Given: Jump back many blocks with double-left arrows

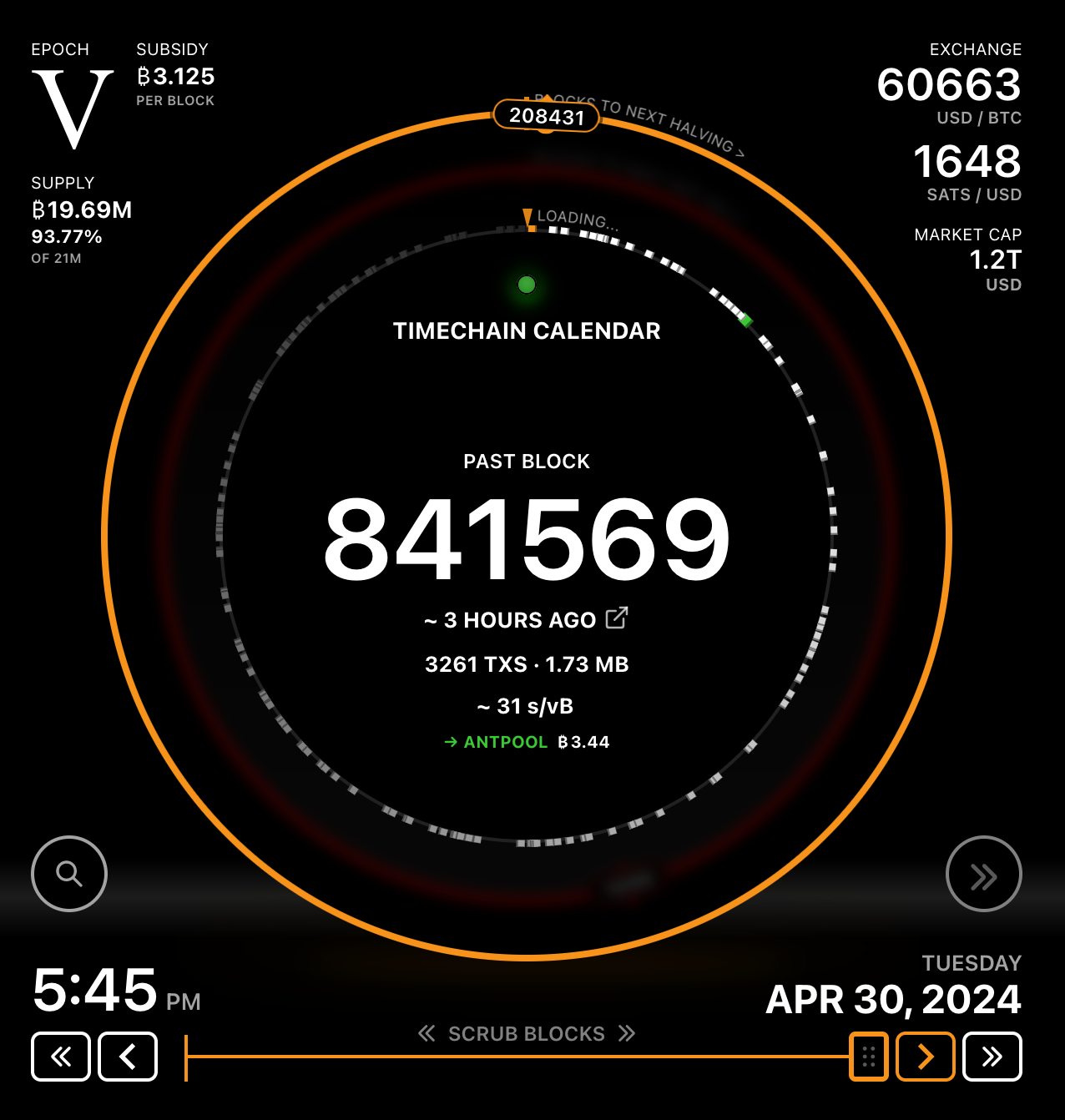Looking at the screenshot, I should [61, 1057].
